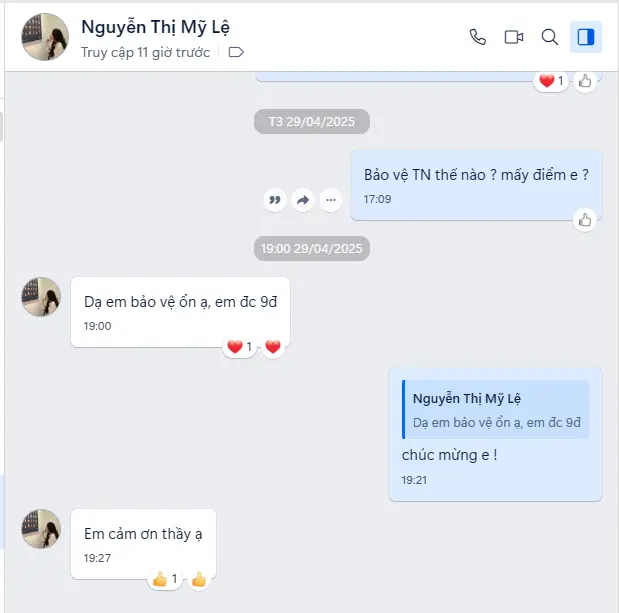The image size is (619, 613).
Task: Open Nguyễn Thị Mỹ Lệ's profile avatar in header
Action: [x=45, y=37]
